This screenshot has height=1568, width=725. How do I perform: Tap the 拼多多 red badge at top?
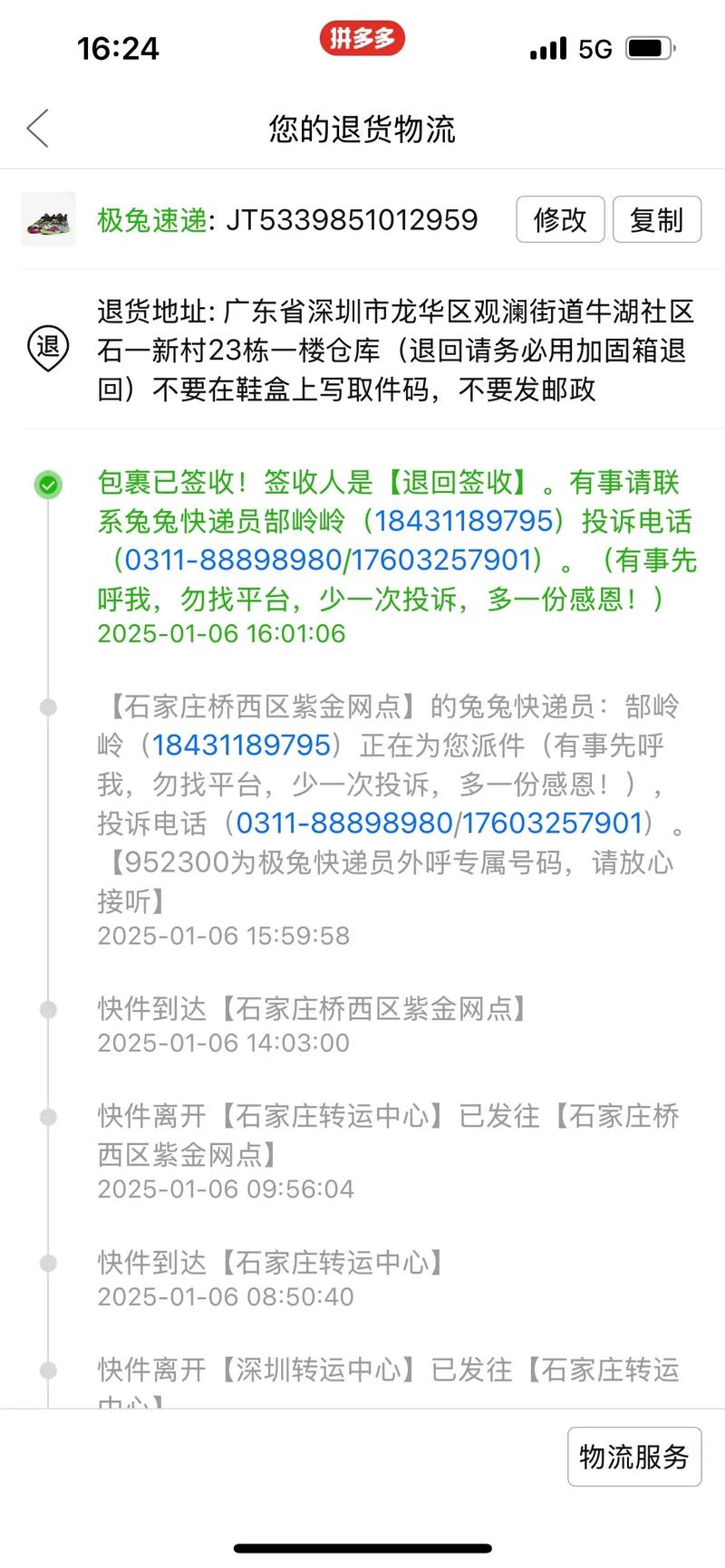pos(362,38)
